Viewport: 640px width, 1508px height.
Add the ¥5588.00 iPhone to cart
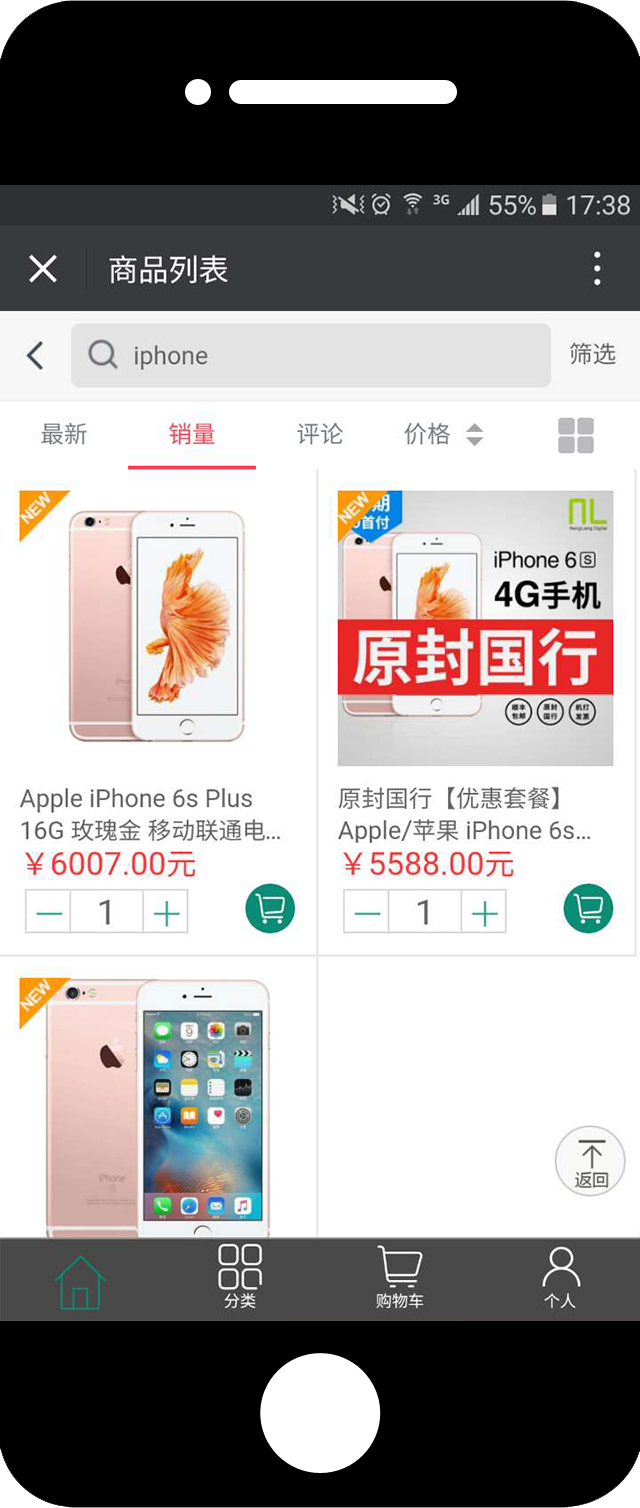(x=588, y=909)
